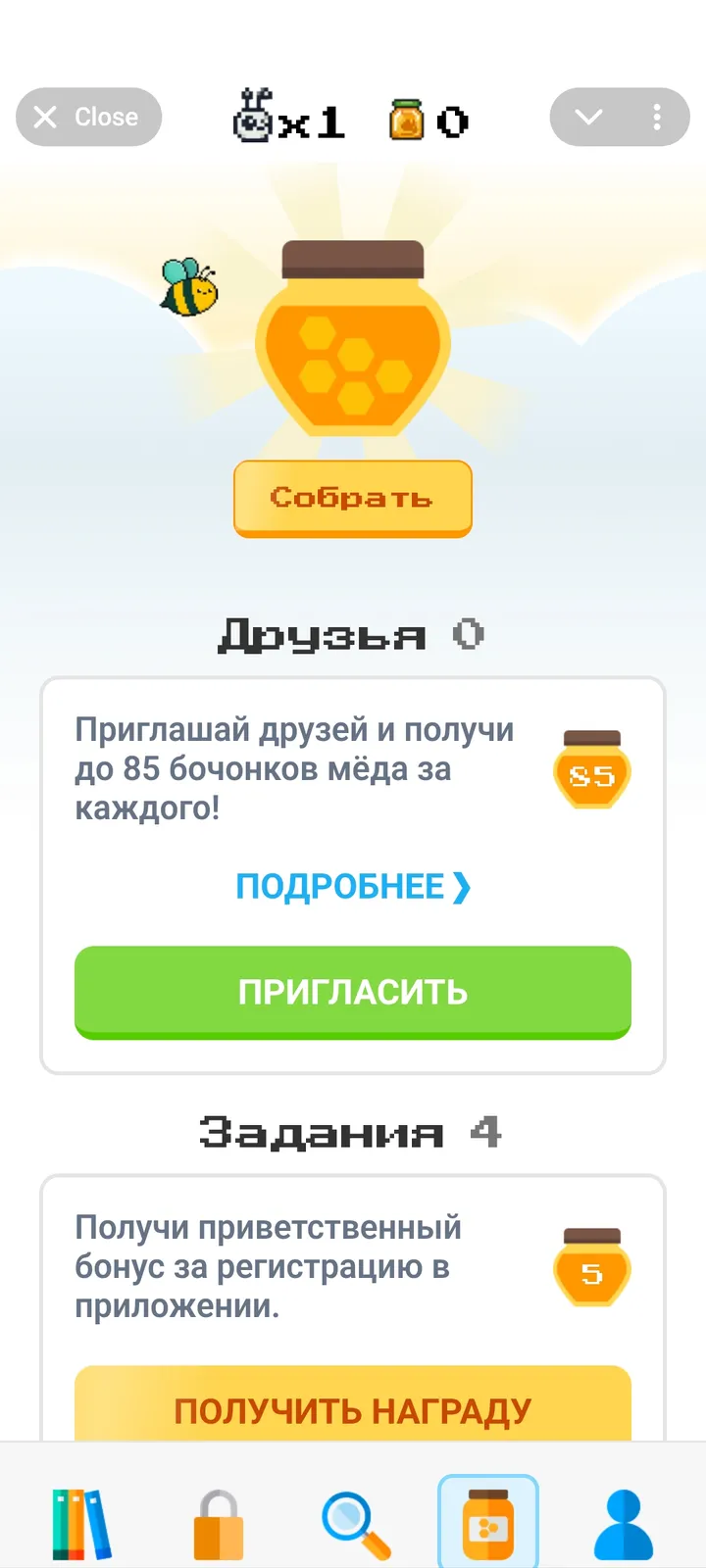Tap the 5-honey jar icon in tasks card

591,1267
